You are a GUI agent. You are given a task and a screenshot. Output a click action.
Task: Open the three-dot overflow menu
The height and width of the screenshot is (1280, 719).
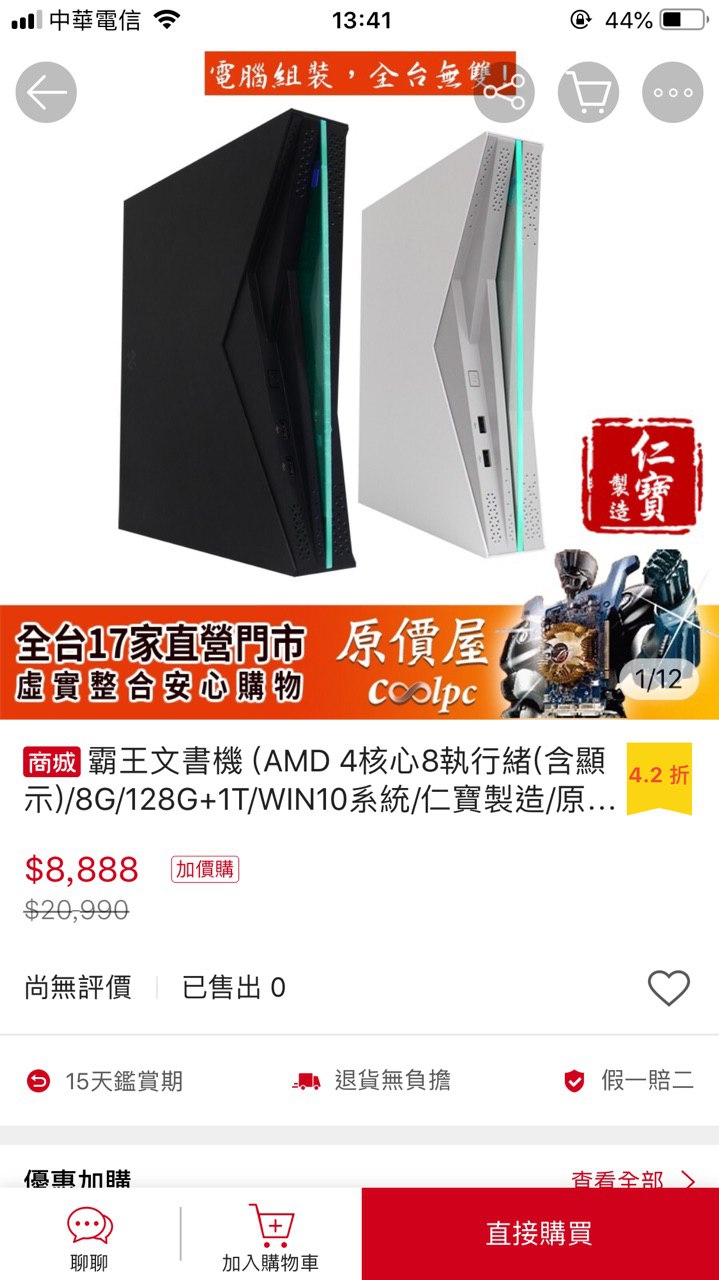click(x=673, y=93)
